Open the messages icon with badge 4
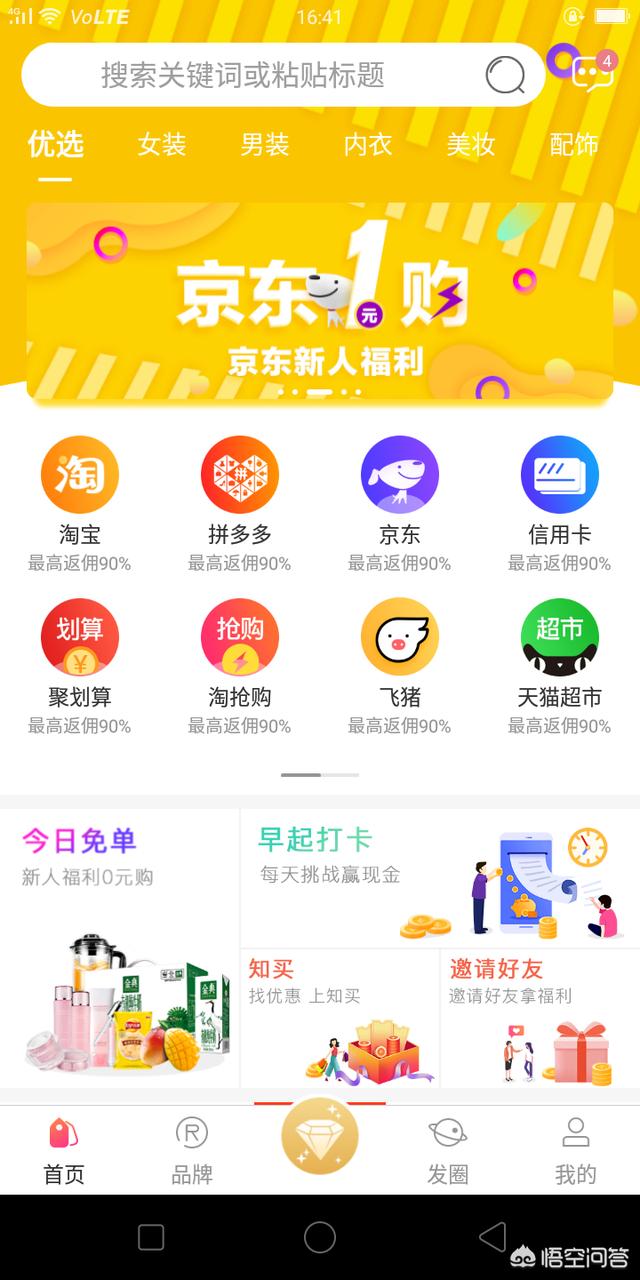Screen dimensions: 640x1280 tap(593, 72)
